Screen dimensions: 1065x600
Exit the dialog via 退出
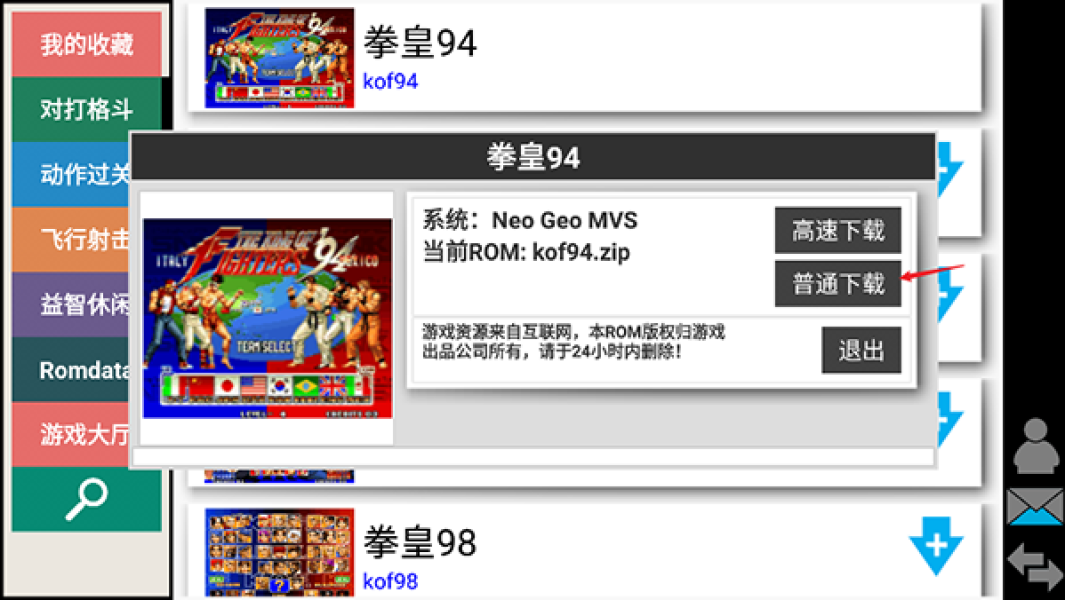(861, 351)
